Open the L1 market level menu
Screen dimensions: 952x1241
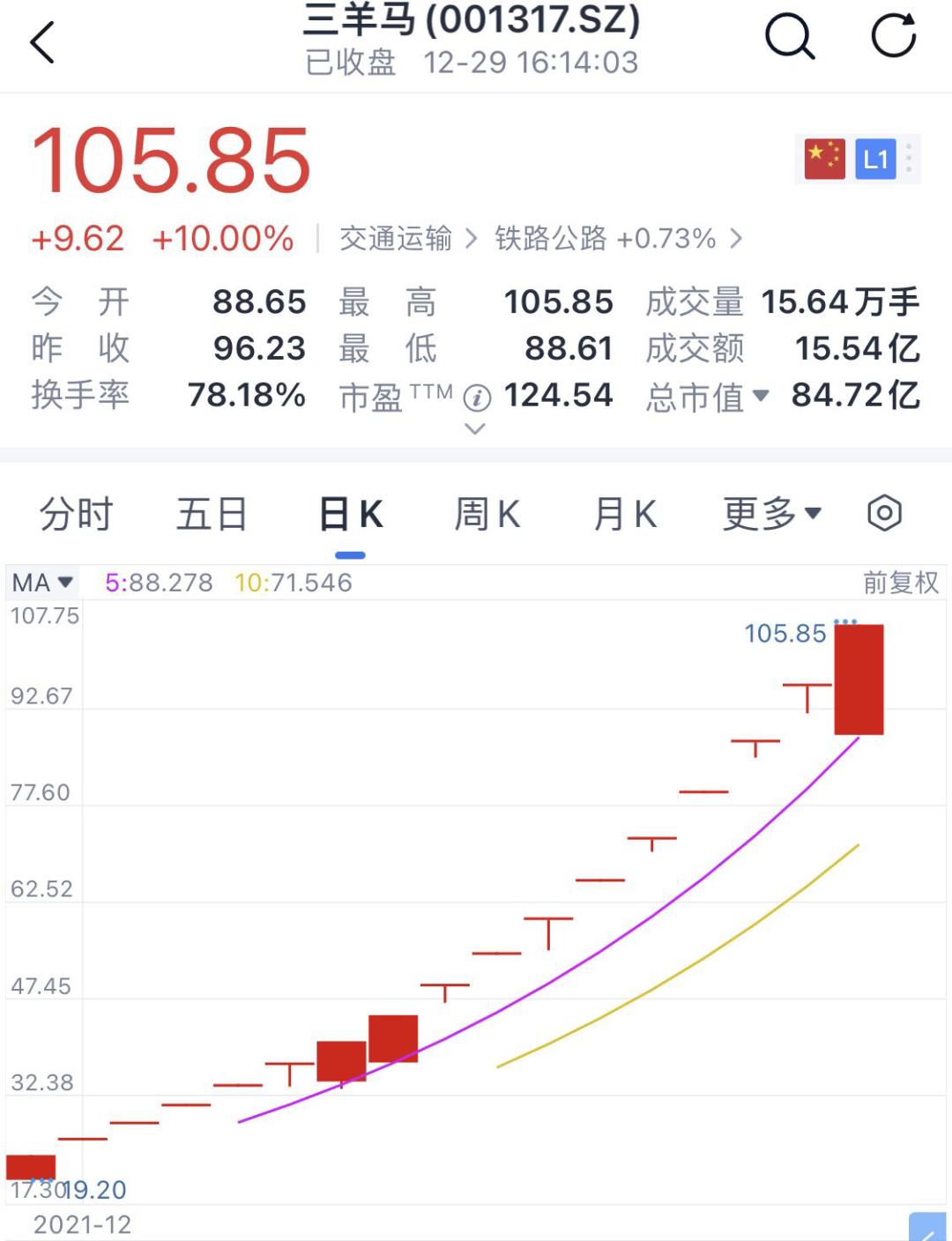click(876, 160)
